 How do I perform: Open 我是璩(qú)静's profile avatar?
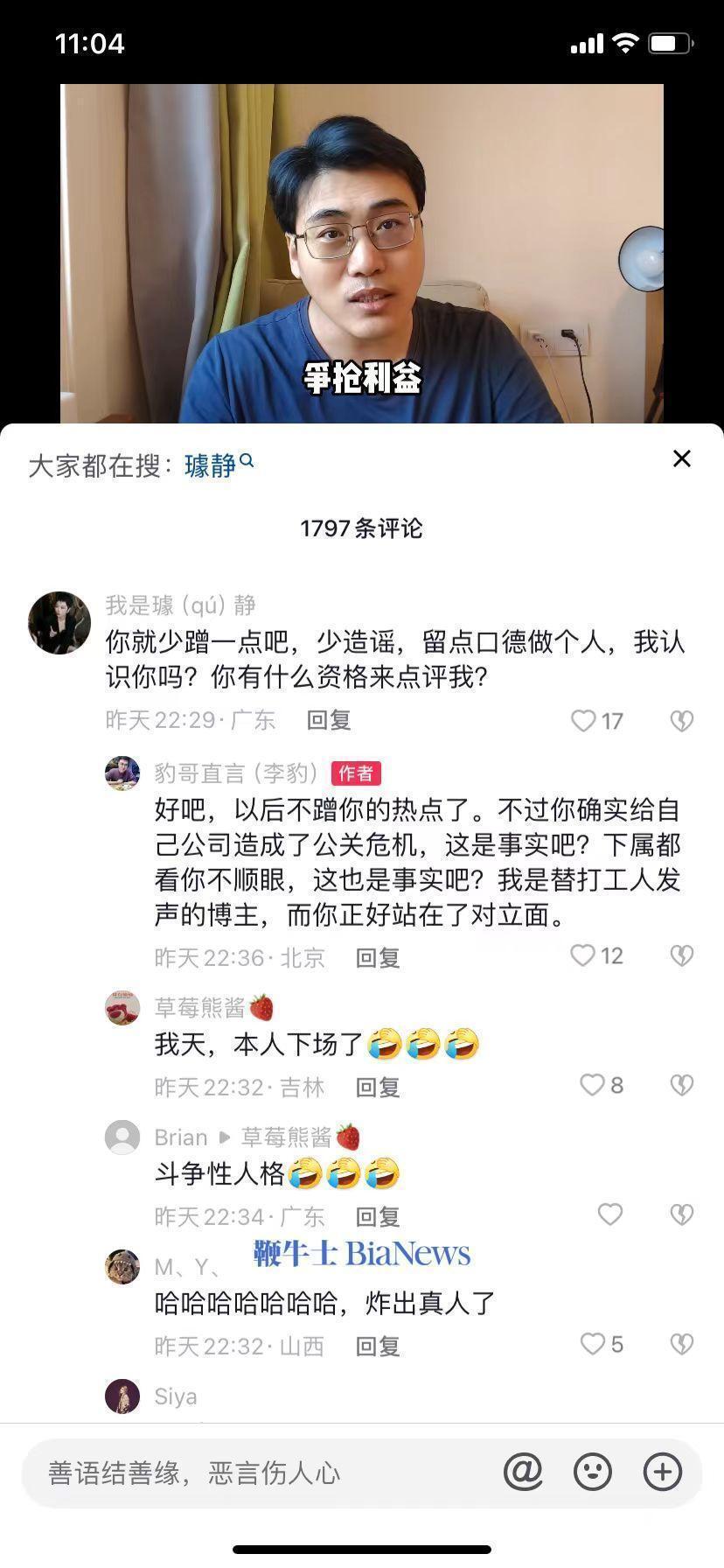(59, 623)
